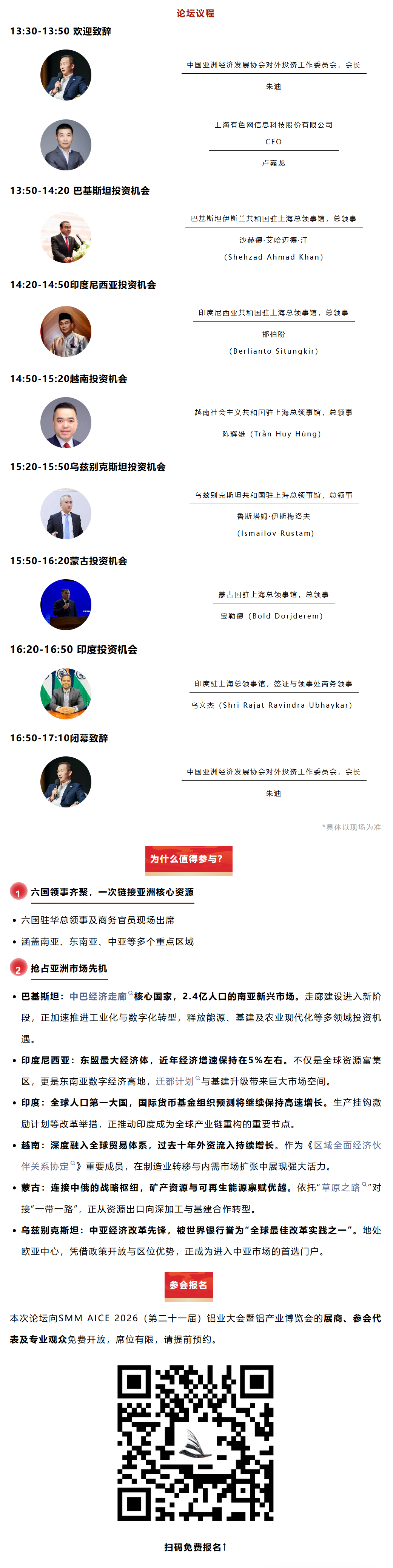Open the 中巴经济走廊 search link
This screenshot has width=393, height=1568.
click(98, 996)
